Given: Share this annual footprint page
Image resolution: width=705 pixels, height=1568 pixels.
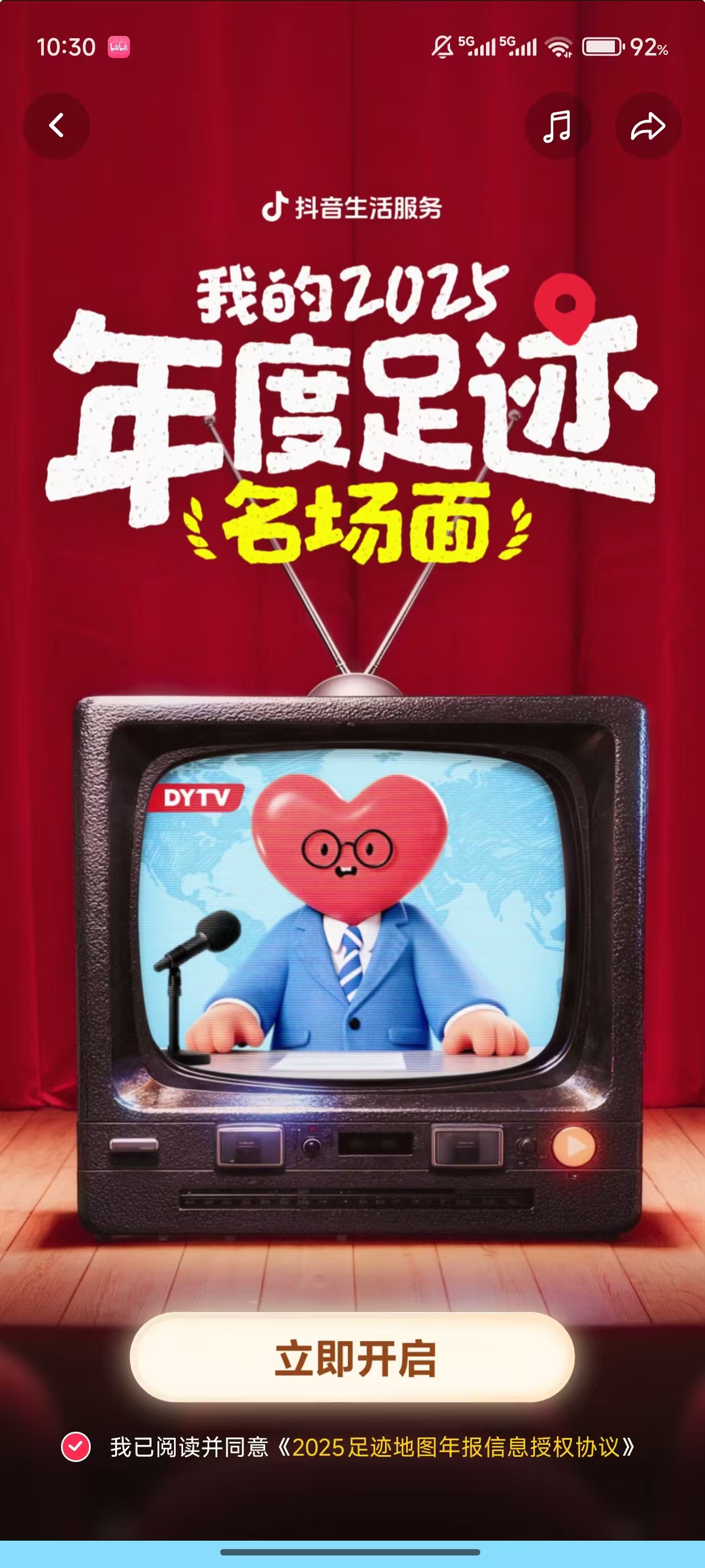Looking at the screenshot, I should tap(648, 126).
